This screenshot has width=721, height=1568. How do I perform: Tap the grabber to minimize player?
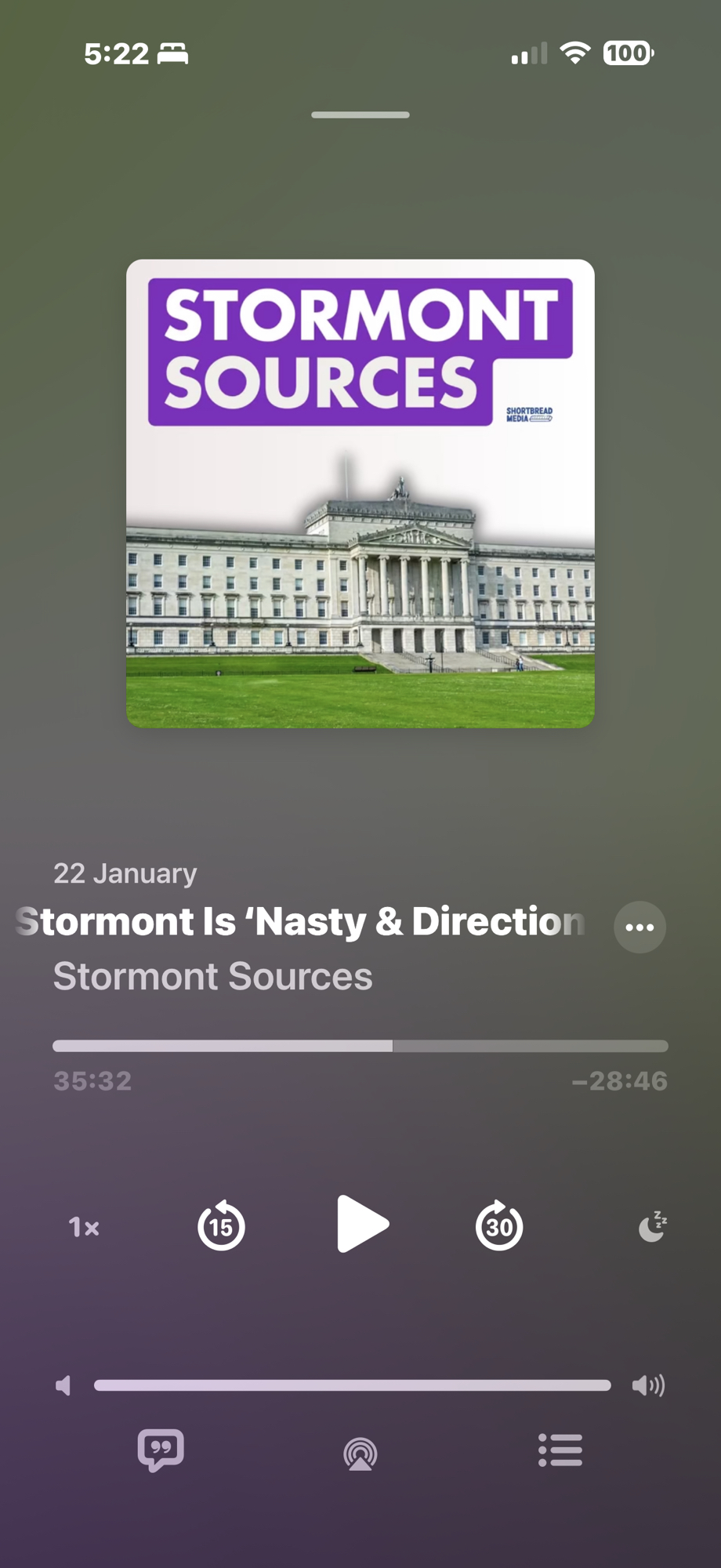click(x=360, y=115)
